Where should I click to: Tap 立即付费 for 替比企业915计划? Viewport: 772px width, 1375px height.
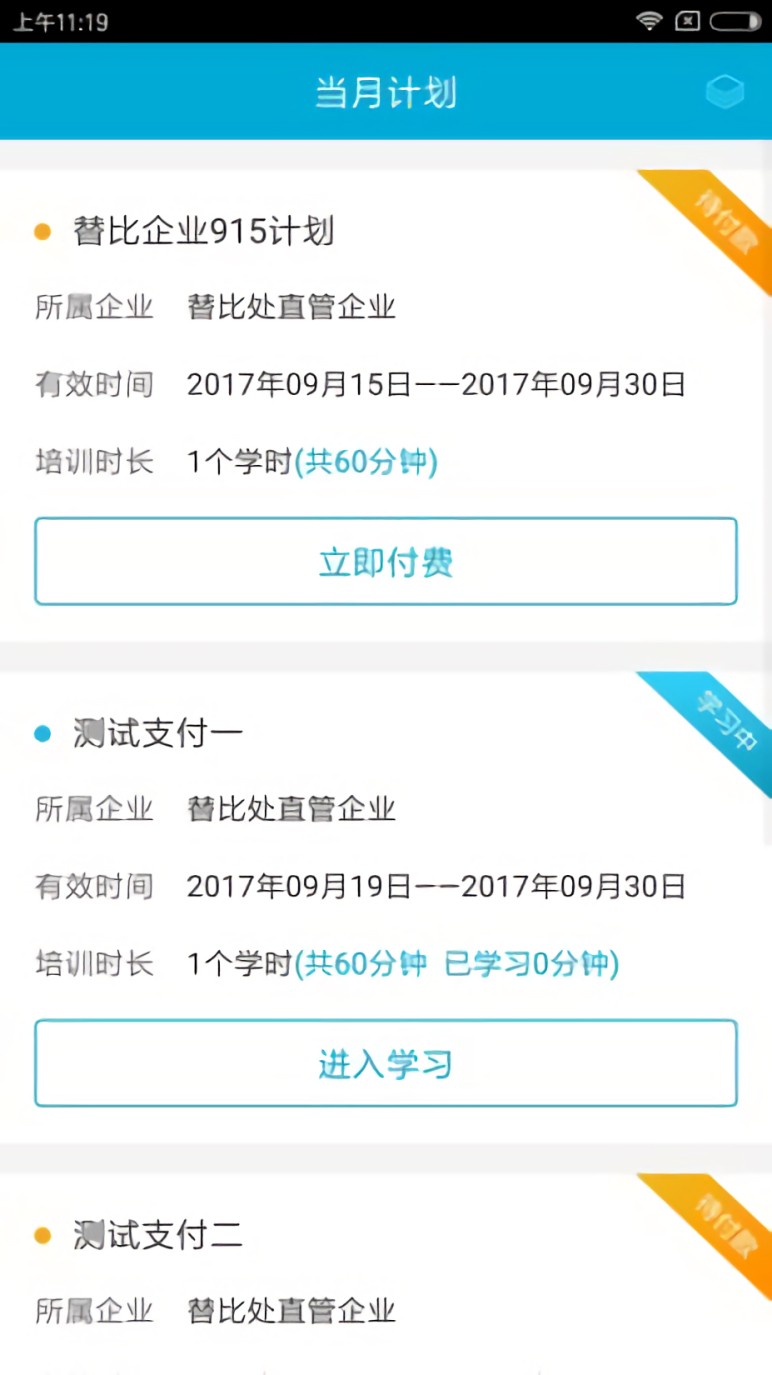pyautogui.click(x=386, y=561)
